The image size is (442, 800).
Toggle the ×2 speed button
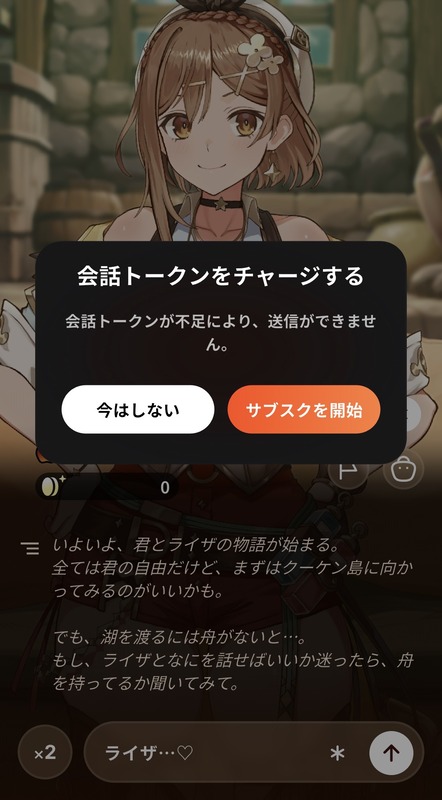pyautogui.click(x=45, y=752)
